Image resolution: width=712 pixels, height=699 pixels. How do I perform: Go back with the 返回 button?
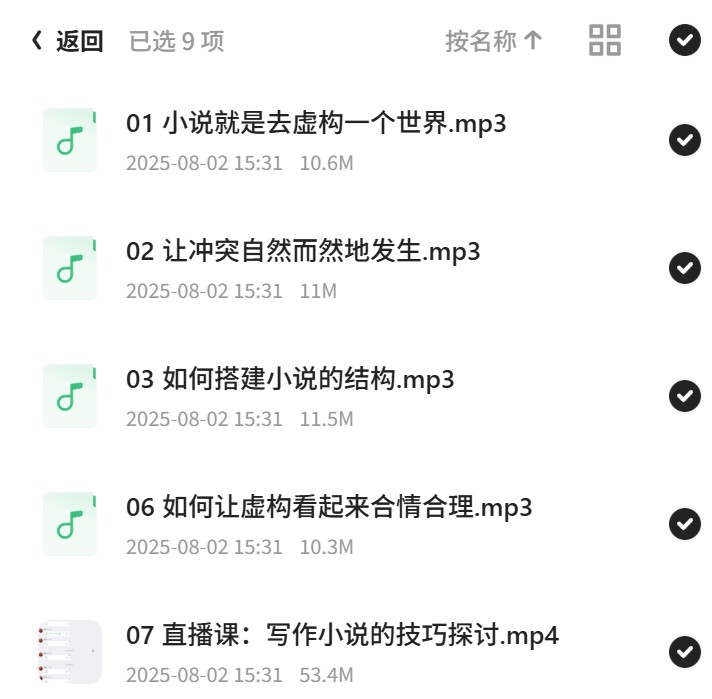pyautogui.click(x=67, y=41)
